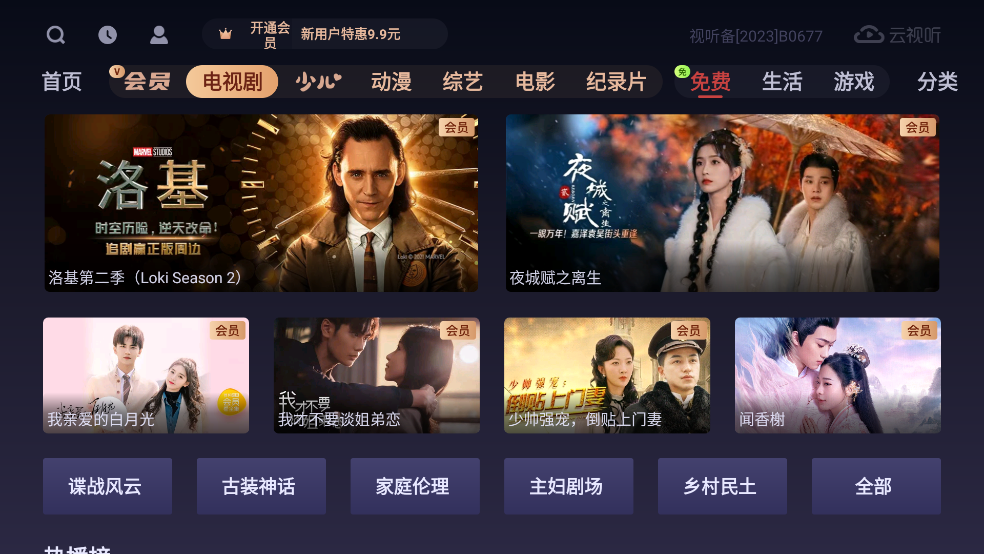This screenshot has width=984, height=554.
Task: Switch to the 电影 tab
Action: point(535,82)
